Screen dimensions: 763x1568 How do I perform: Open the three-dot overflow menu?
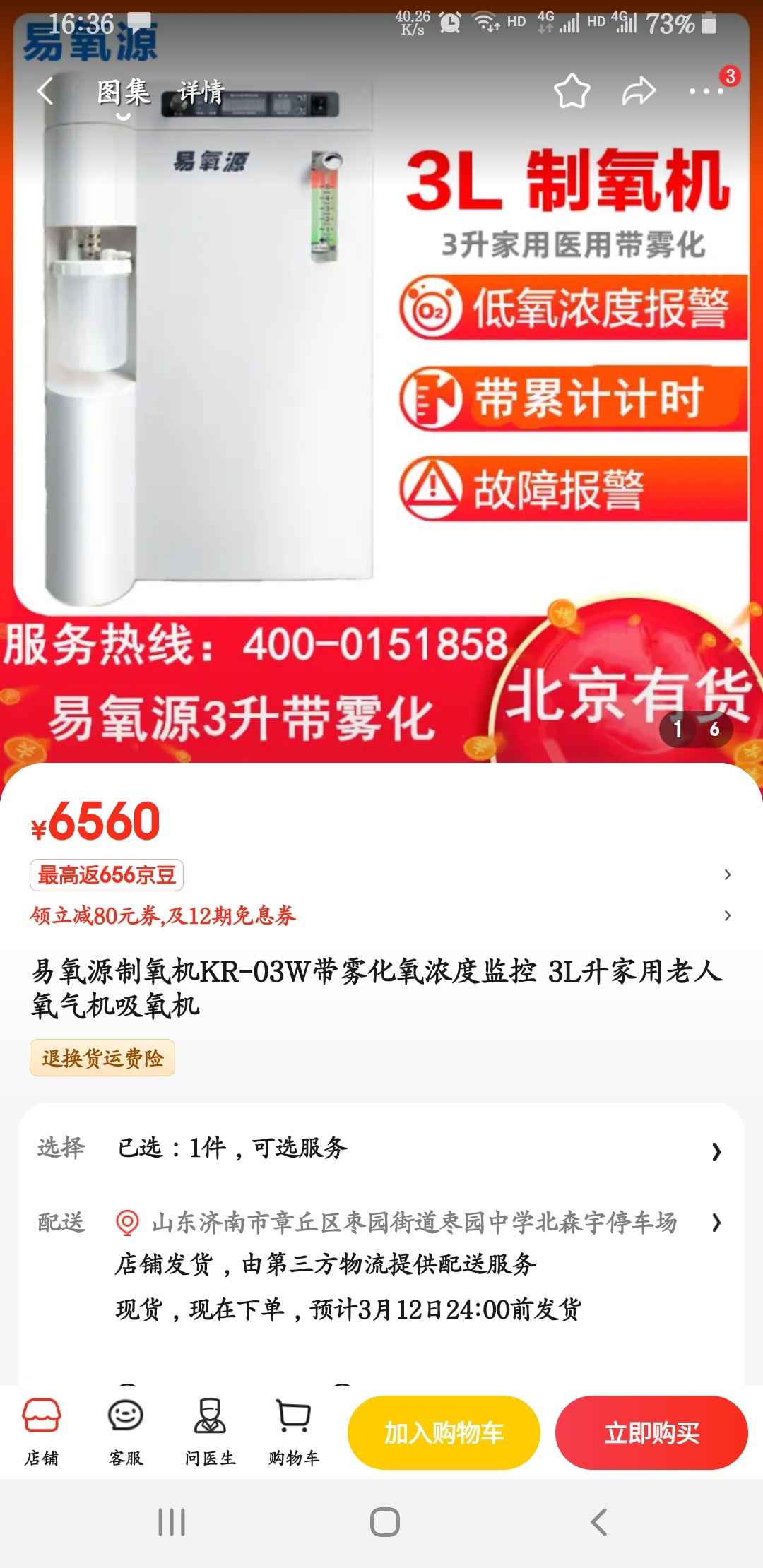706,91
